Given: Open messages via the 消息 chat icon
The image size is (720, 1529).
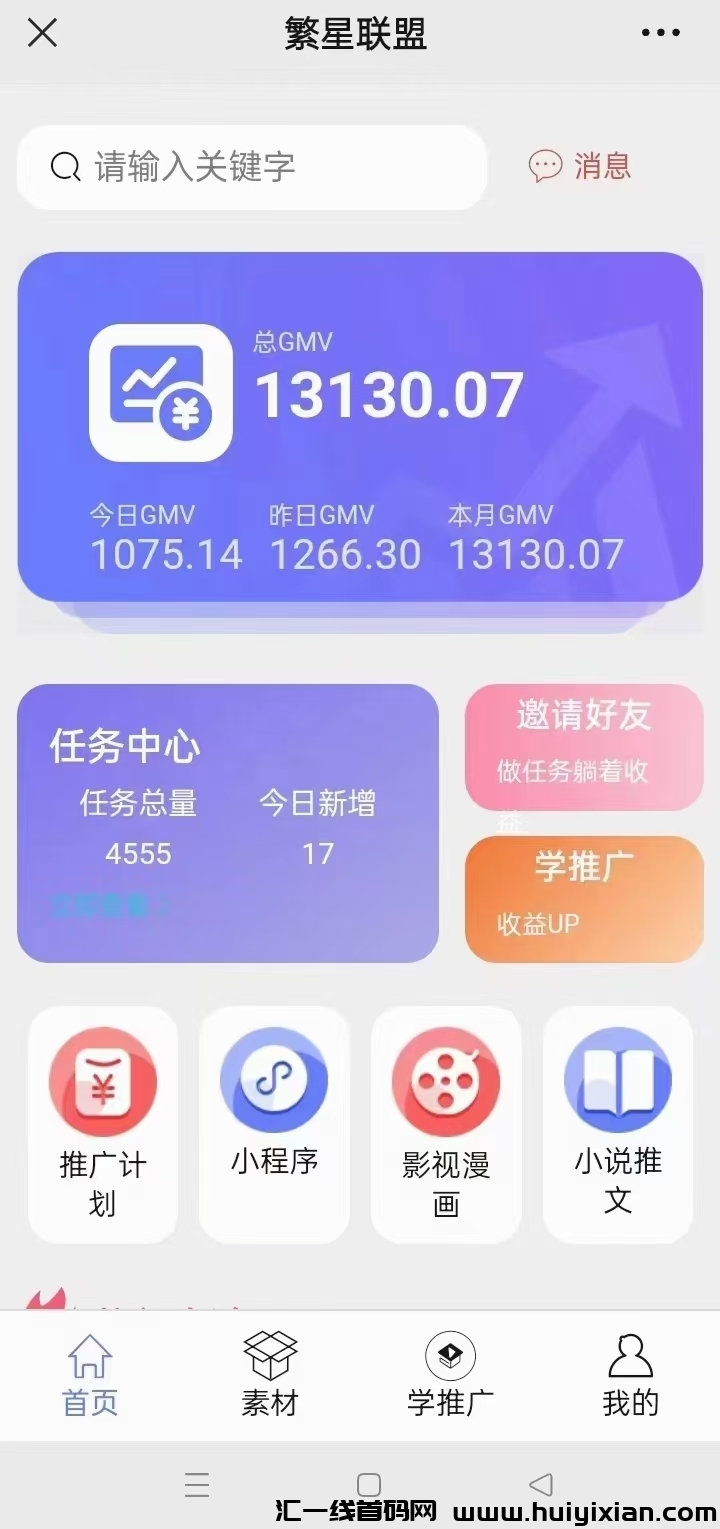Looking at the screenshot, I should (x=578, y=167).
